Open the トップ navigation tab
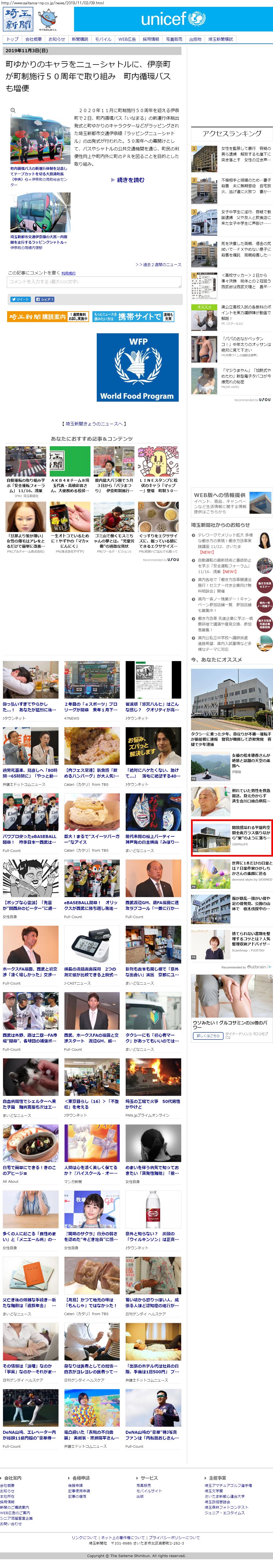 coord(12,39)
